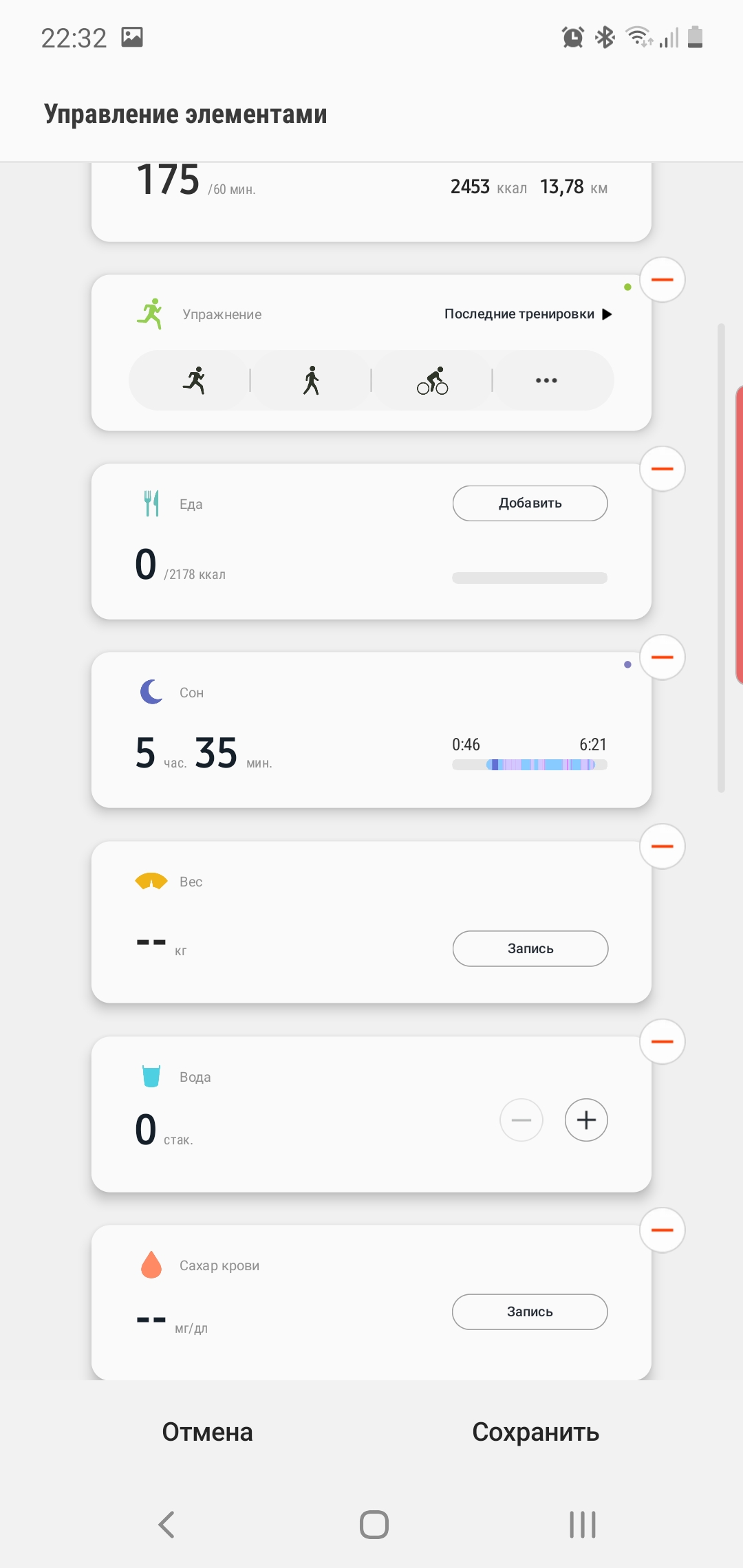Tap Запись in Сахар крови card

(530, 1312)
